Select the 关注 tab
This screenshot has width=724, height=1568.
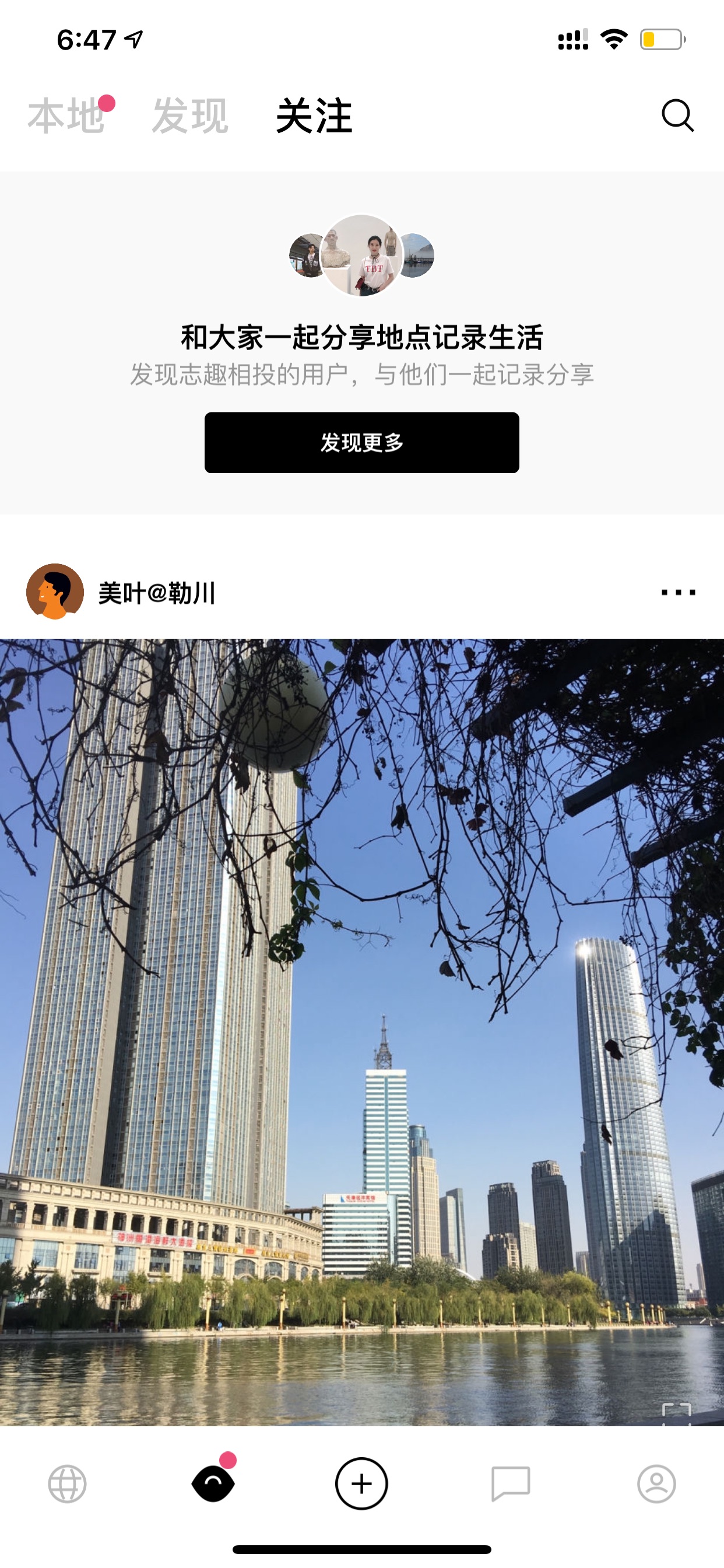tap(314, 116)
